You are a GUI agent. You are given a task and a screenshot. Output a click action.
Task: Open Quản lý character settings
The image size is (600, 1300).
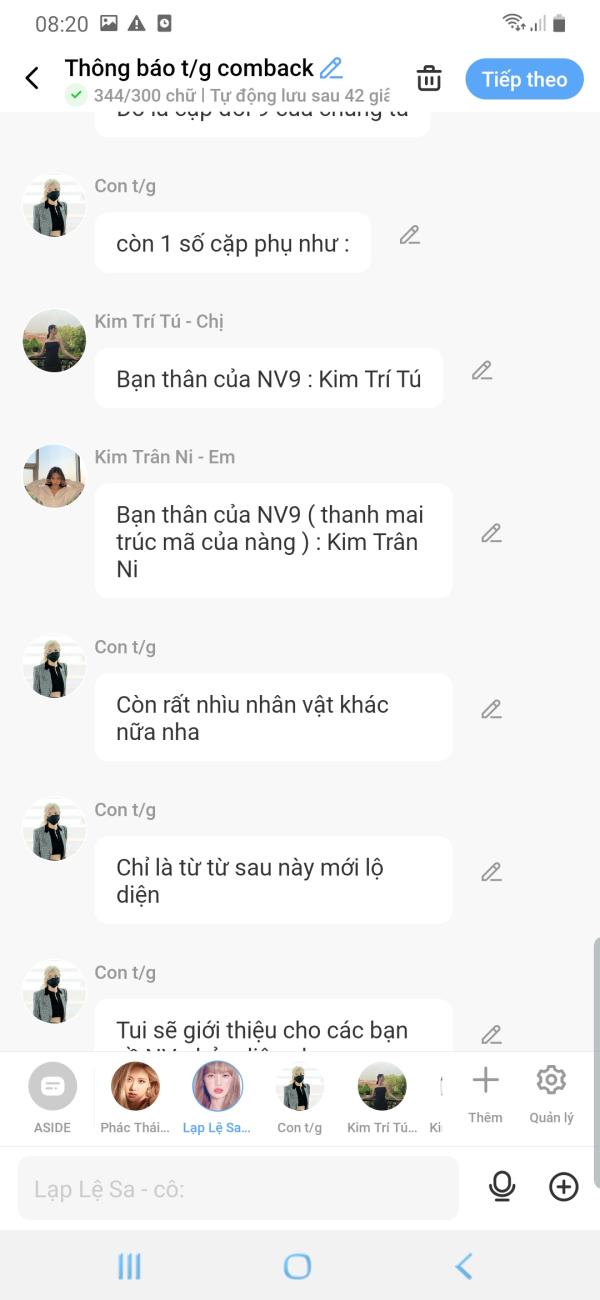coord(551,1093)
